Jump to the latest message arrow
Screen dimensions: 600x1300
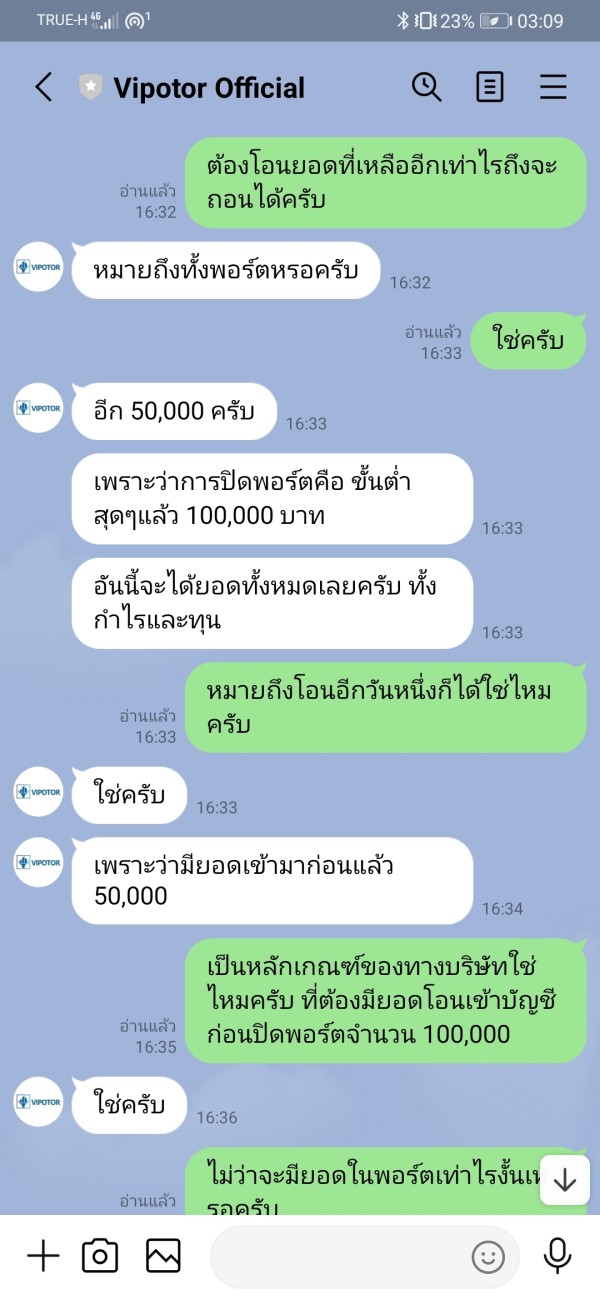click(565, 1180)
